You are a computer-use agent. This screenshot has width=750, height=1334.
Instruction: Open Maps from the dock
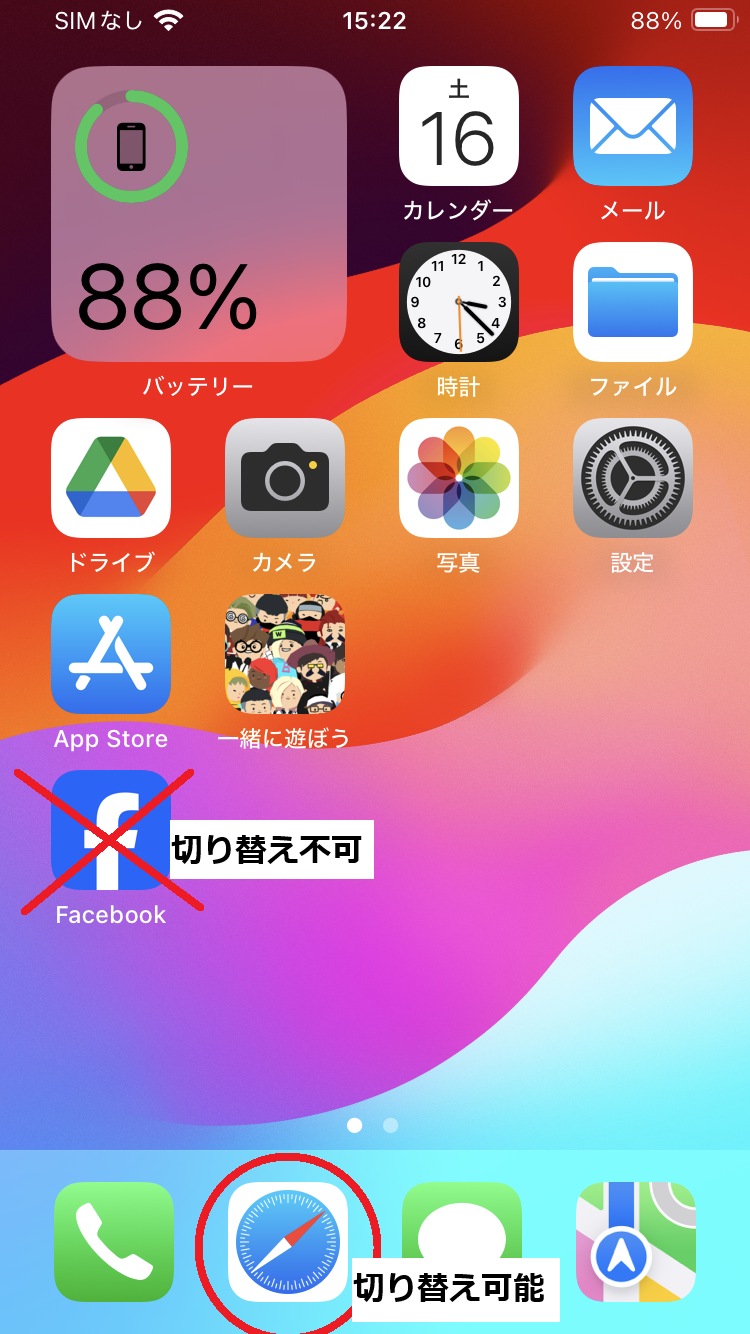tap(636, 1242)
